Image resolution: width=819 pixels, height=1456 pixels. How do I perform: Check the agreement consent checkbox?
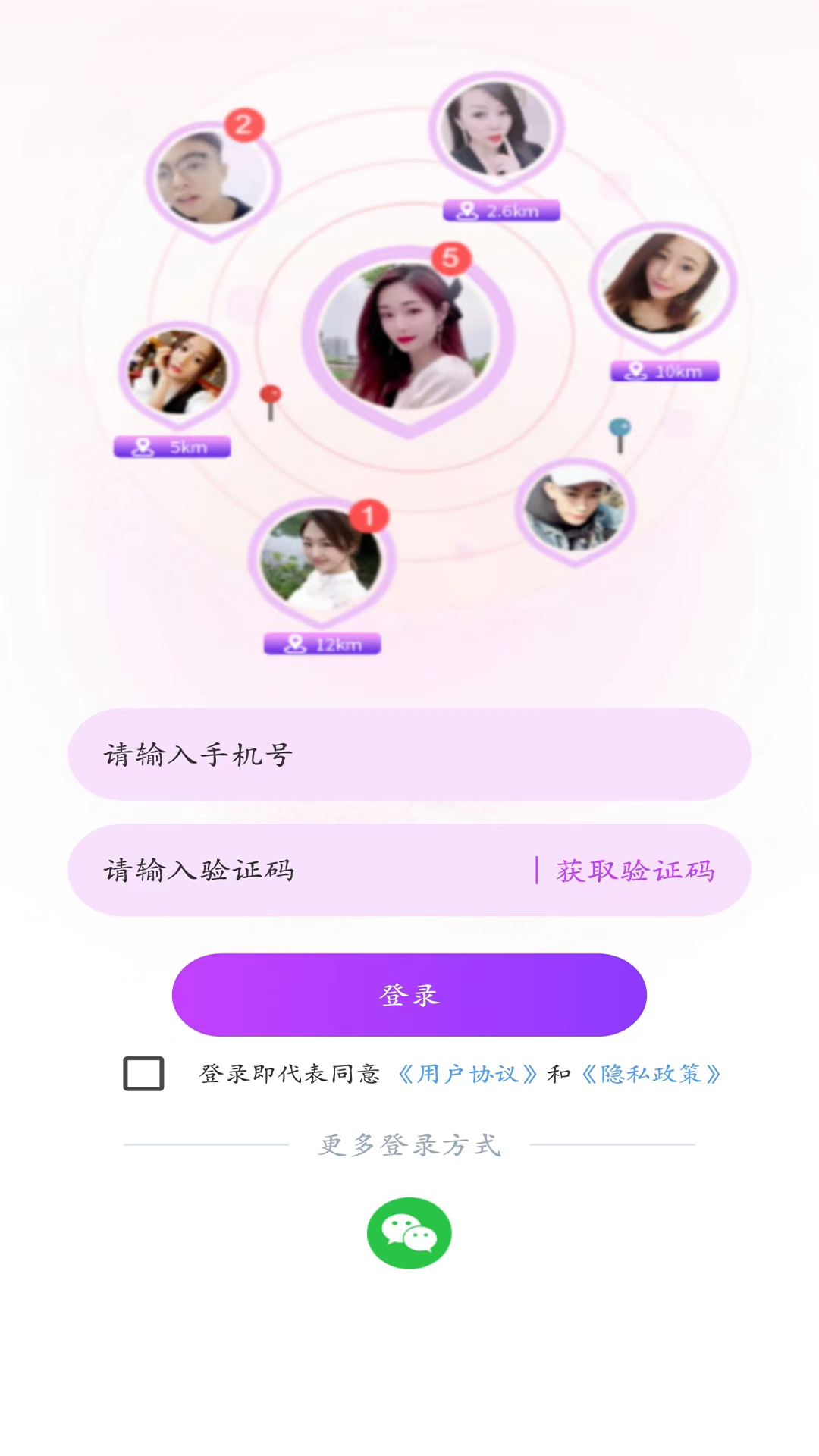click(143, 1073)
